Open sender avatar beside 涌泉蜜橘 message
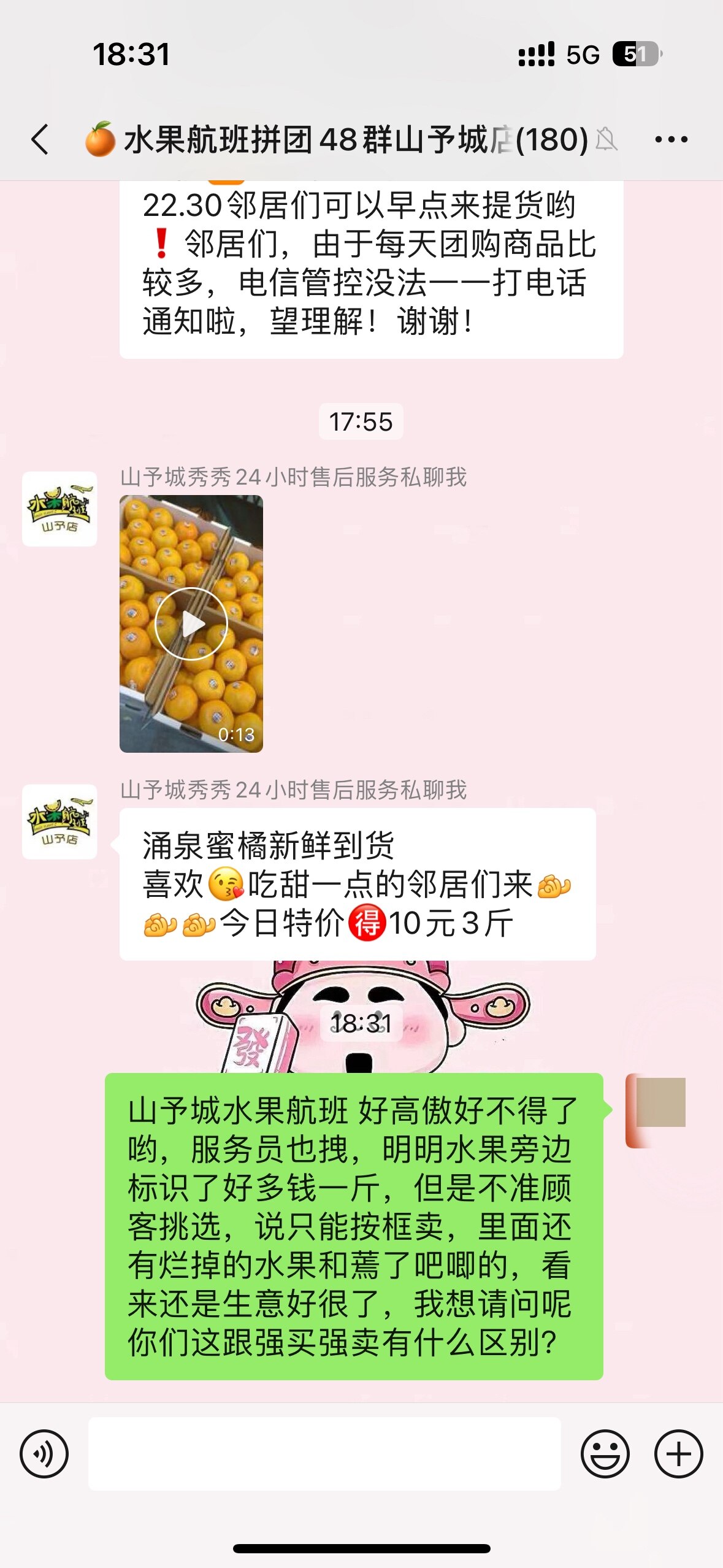The height and width of the screenshot is (1568, 723). [59, 821]
